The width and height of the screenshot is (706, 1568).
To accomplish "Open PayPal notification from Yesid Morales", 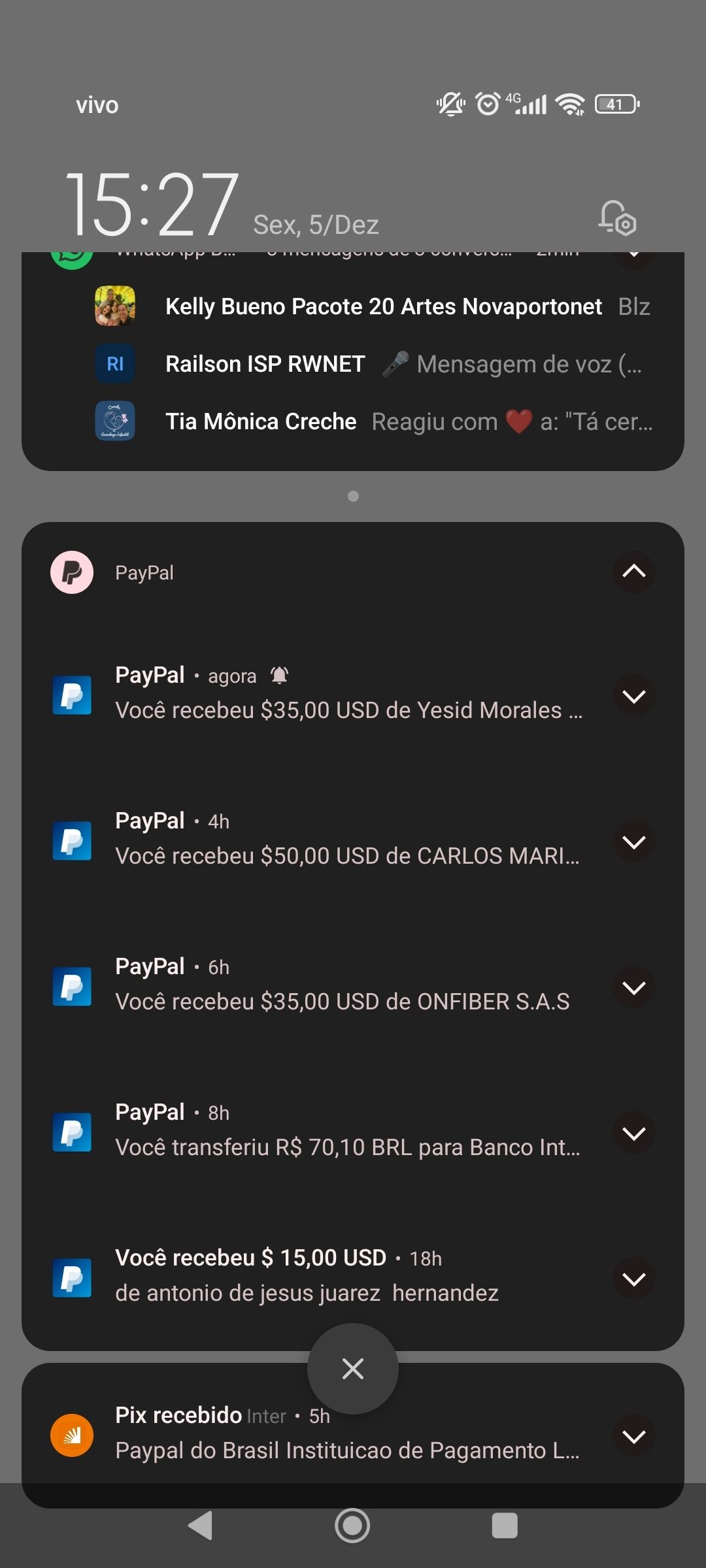I will pos(346,694).
